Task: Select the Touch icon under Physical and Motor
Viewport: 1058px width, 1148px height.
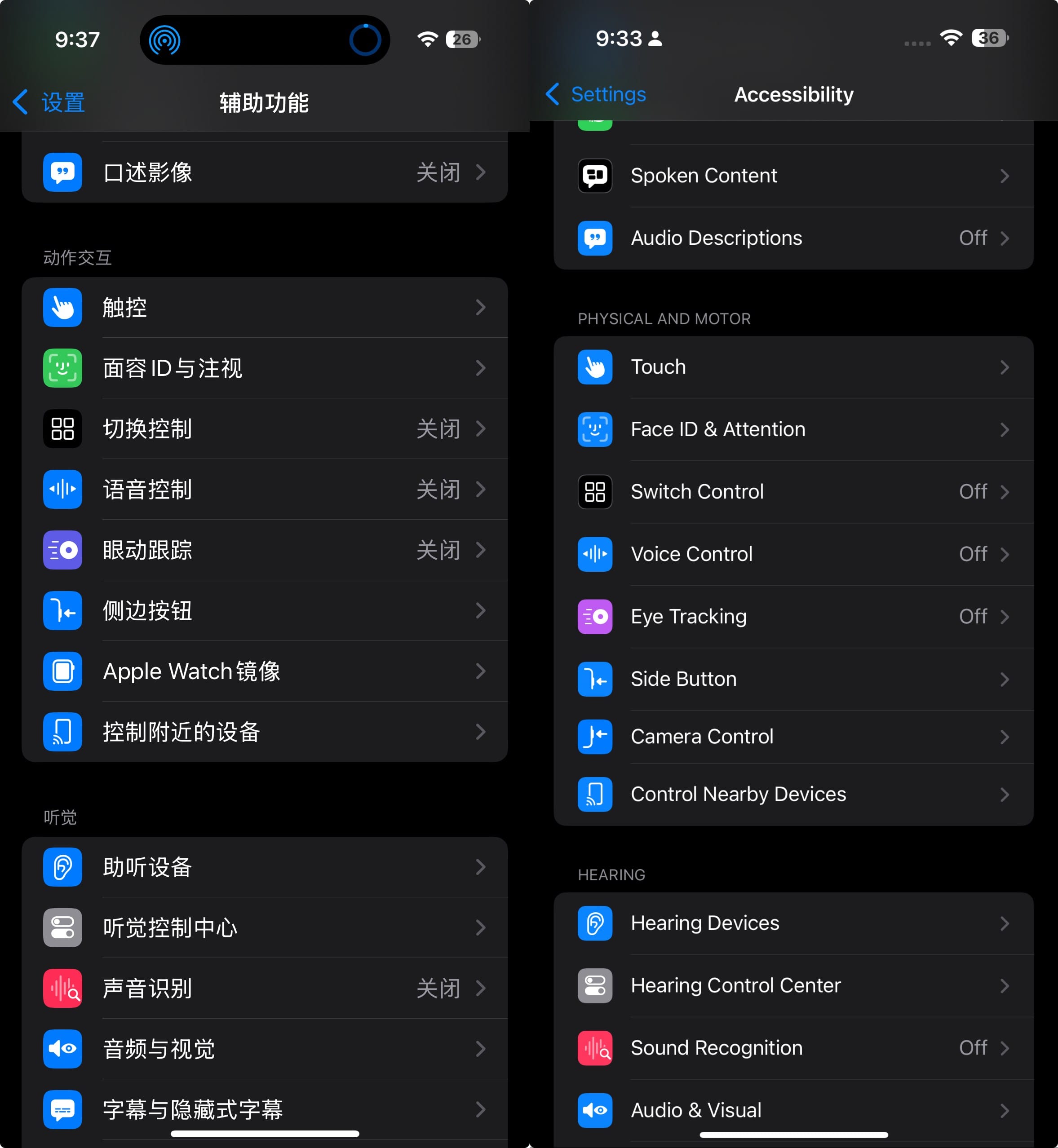Action: pos(594,367)
